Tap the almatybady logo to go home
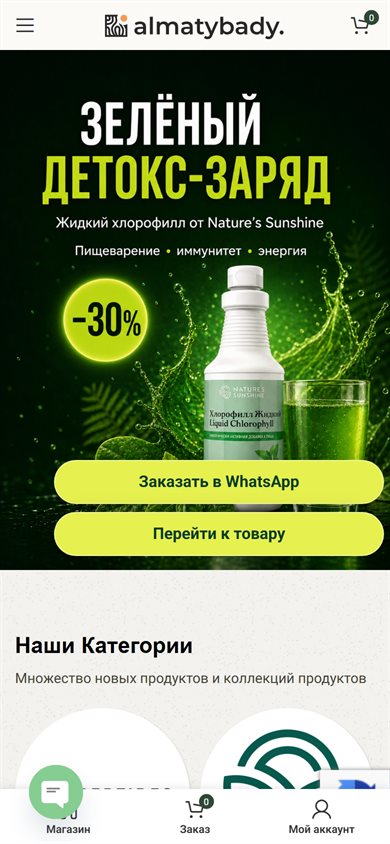This screenshot has height=844, width=390. [x=194, y=26]
